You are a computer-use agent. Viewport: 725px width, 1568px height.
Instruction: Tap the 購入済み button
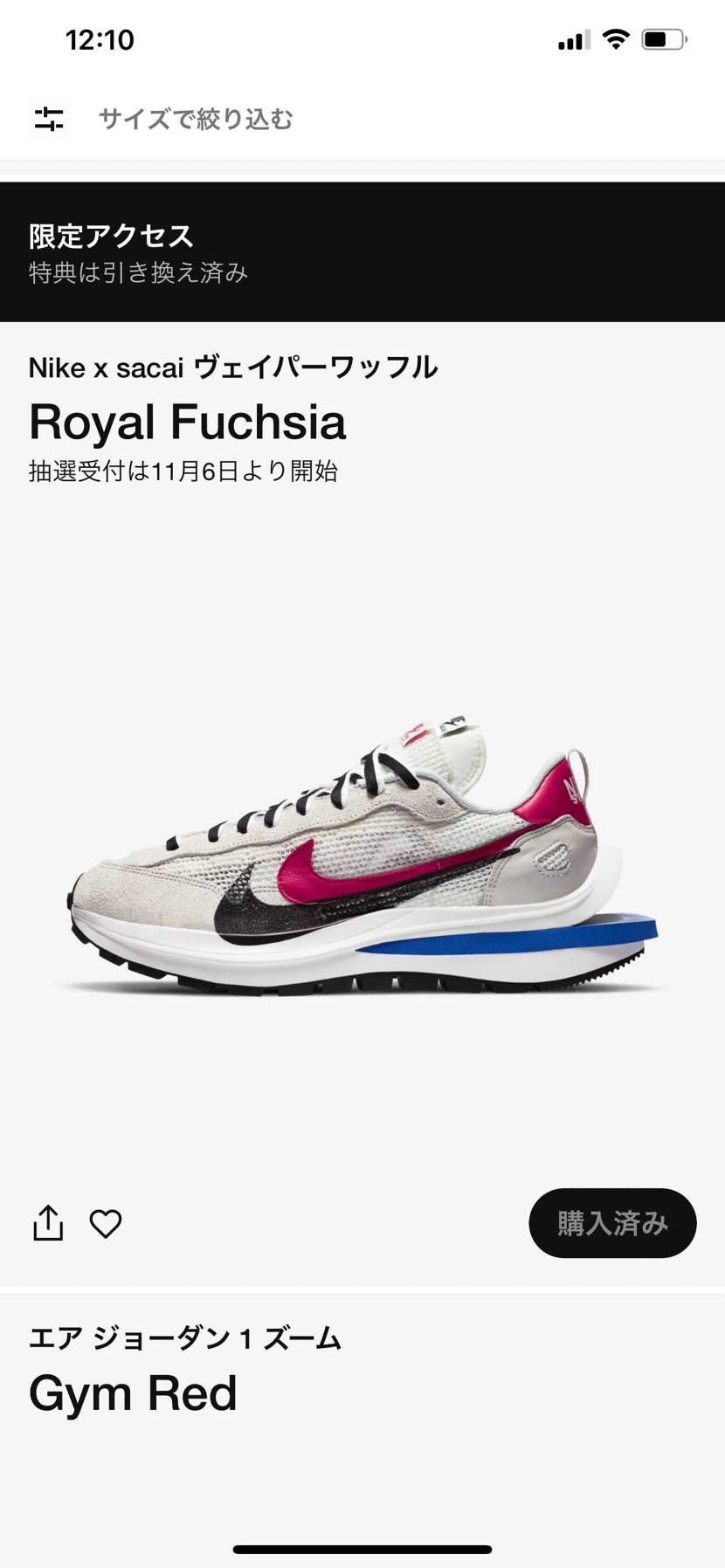[612, 1223]
